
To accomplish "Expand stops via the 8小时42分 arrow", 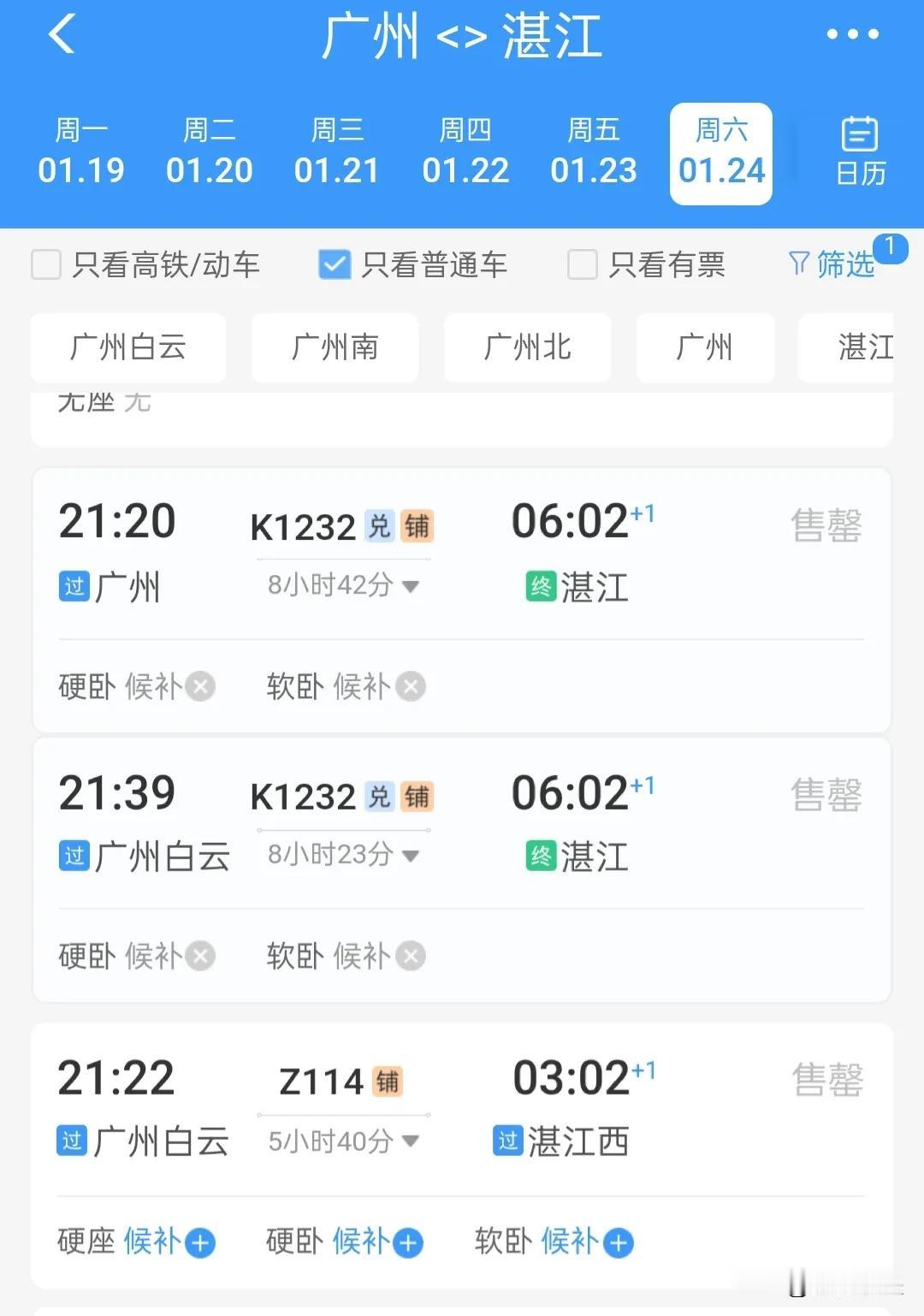I will pyautogui.click(x=412, y=586).
